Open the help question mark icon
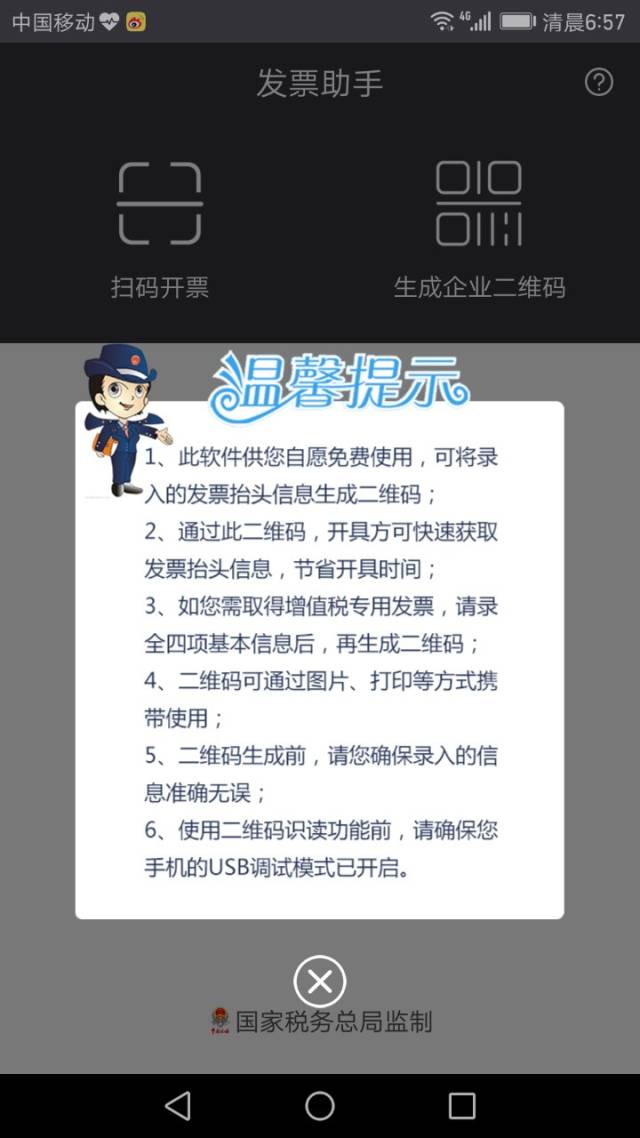The height and width of the screenshot is (1138, 640). pyautogui.click(x=599, y=83)
